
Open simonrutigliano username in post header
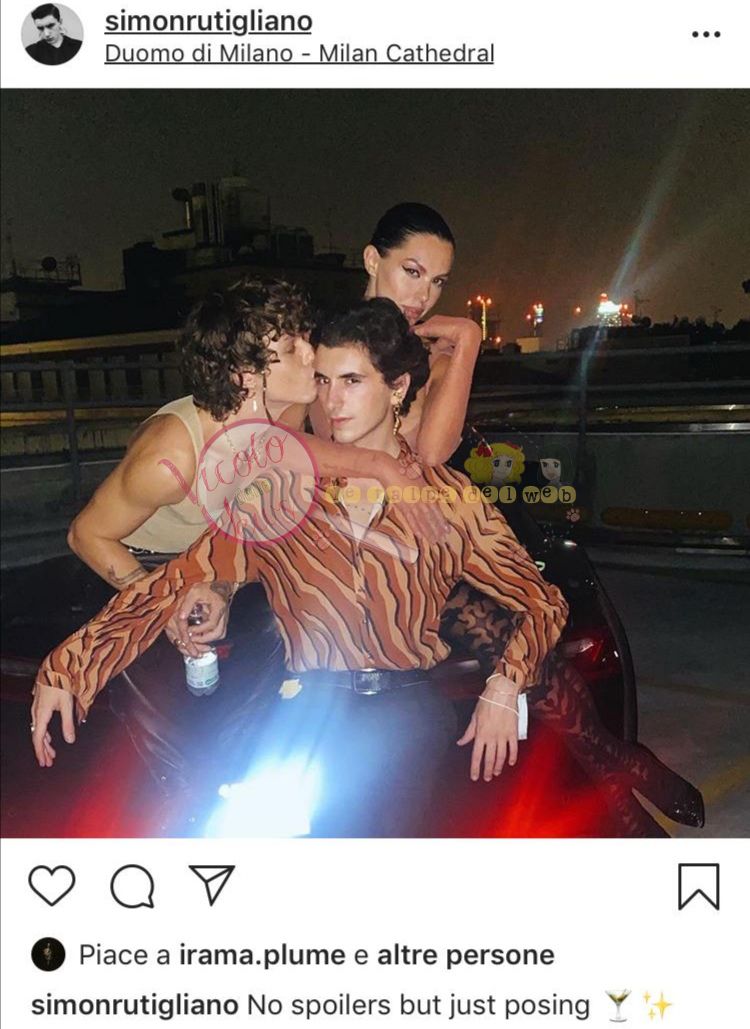[x=208, y=21]
